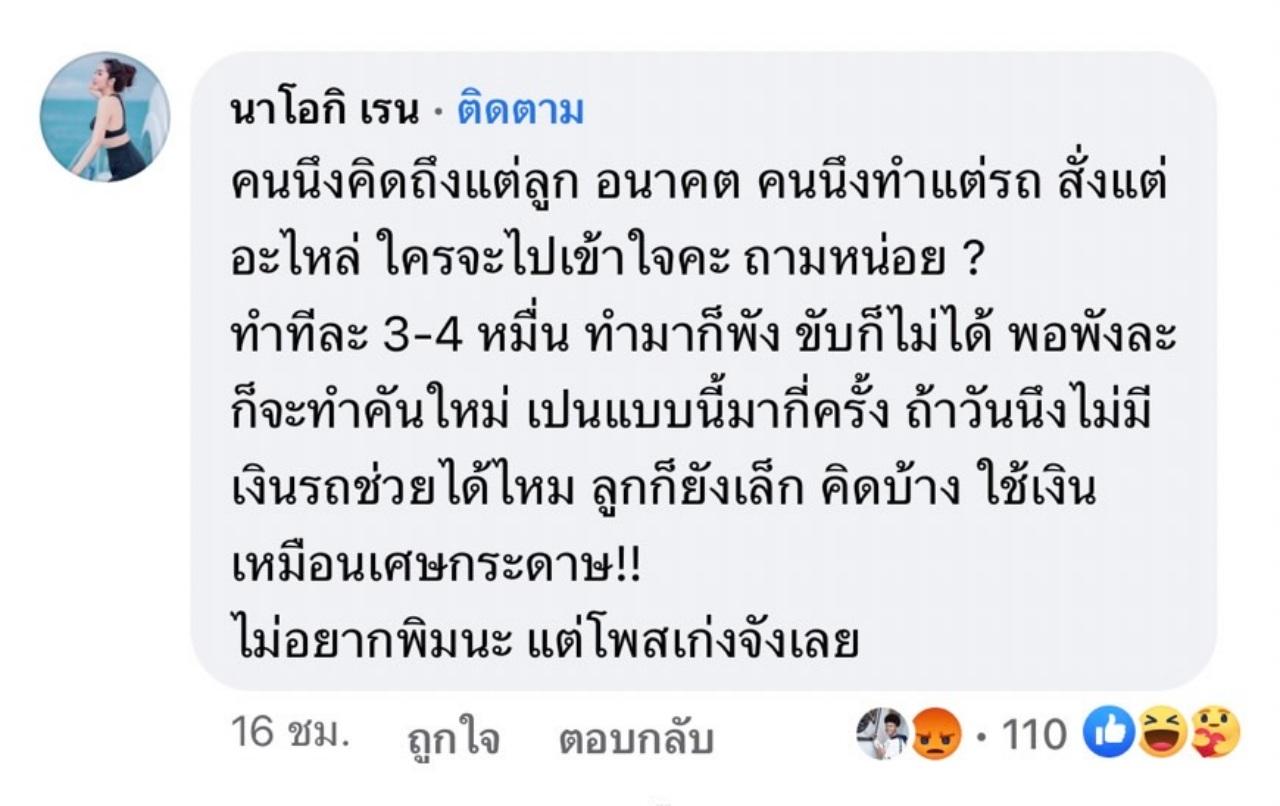
Task: Open นาโอกิ เรน's profile picture
Action: coord(104,118)
